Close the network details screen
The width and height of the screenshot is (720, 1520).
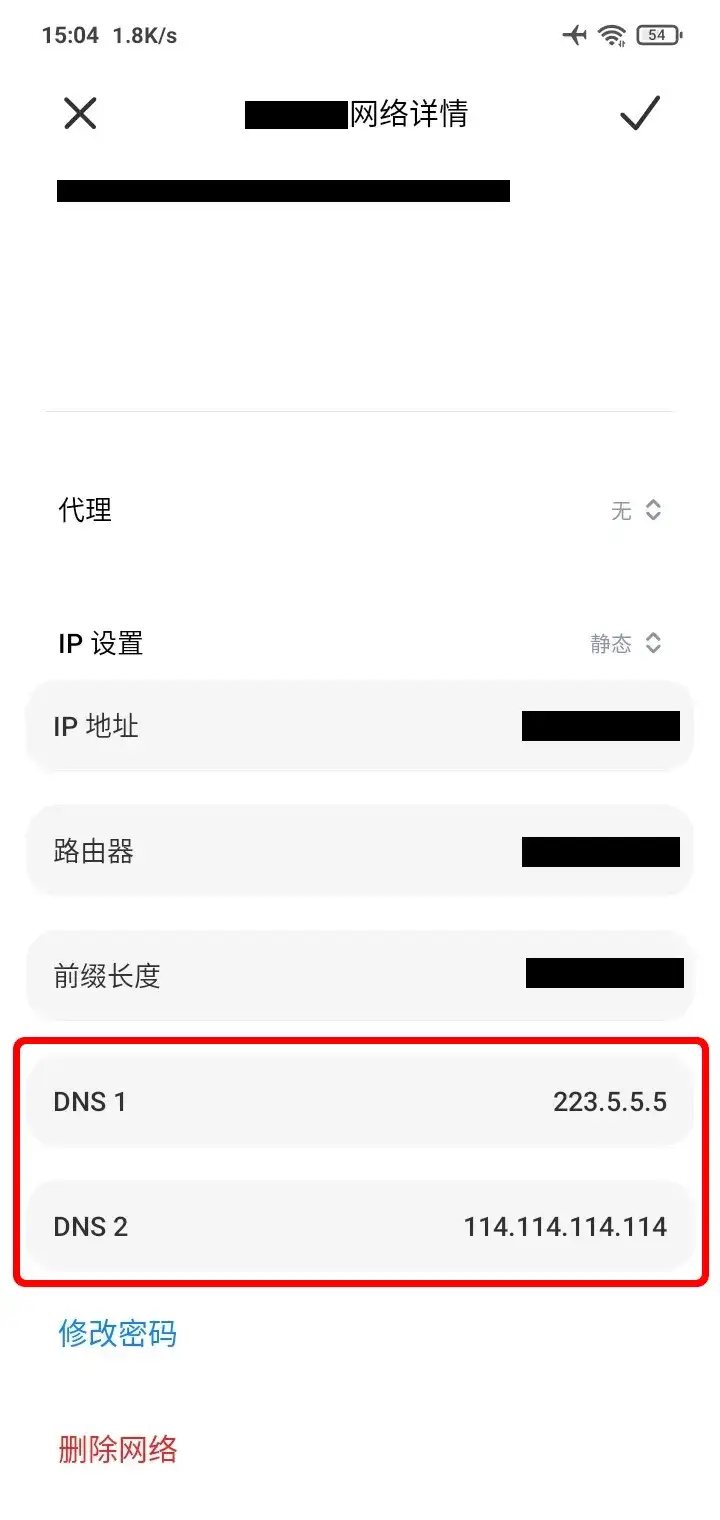[80, 114]
